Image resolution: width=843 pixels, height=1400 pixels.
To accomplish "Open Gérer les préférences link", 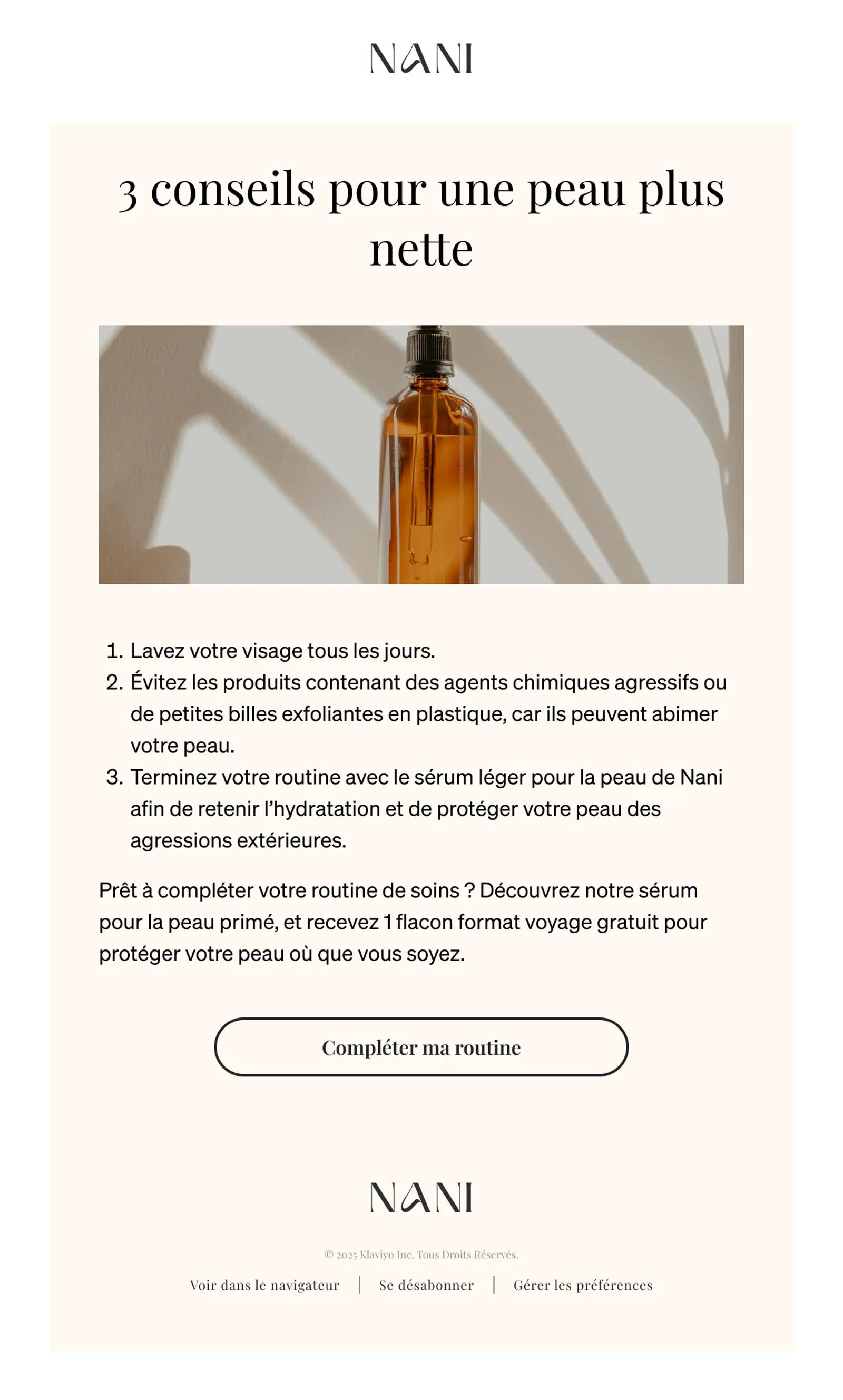I will (583, 1285).
